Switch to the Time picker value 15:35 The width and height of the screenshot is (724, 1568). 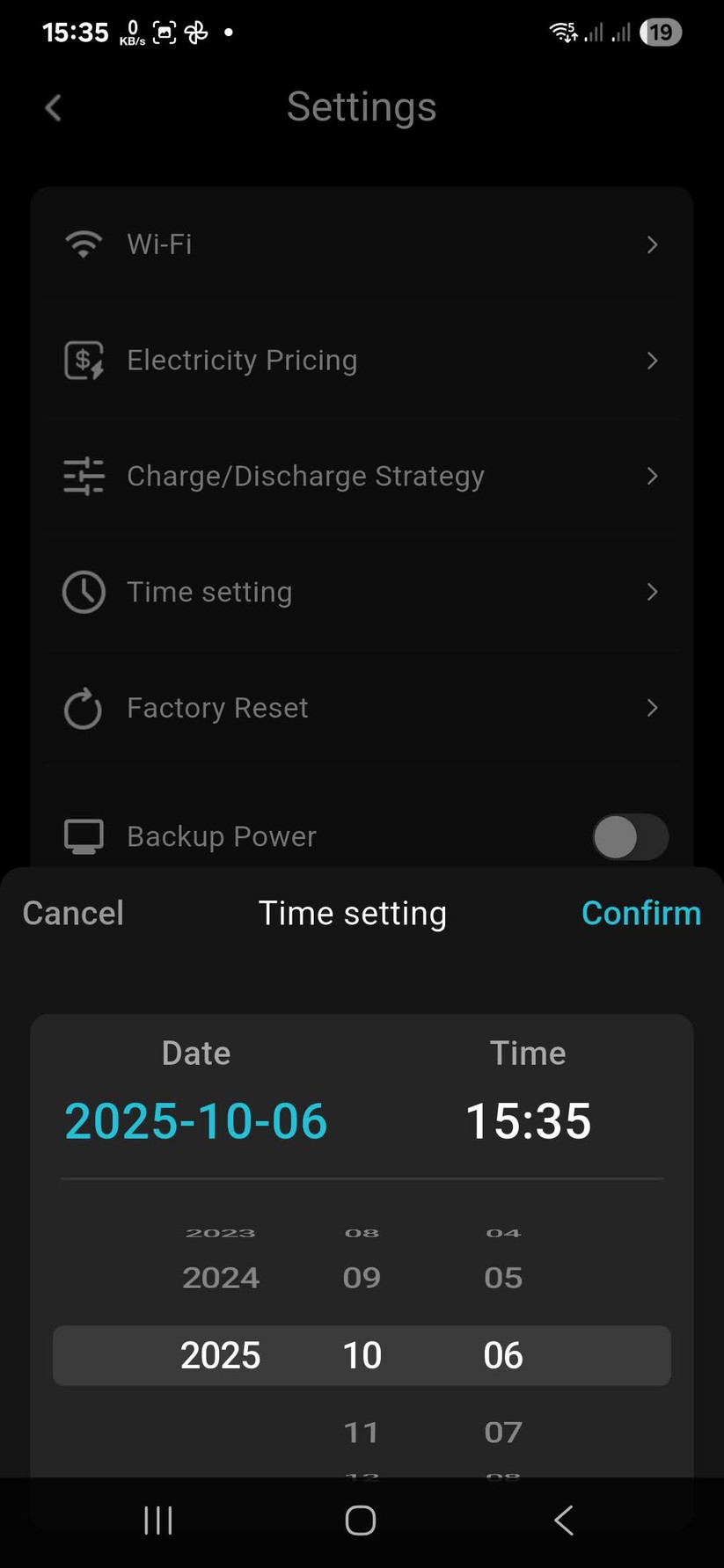click(528, 1120)
